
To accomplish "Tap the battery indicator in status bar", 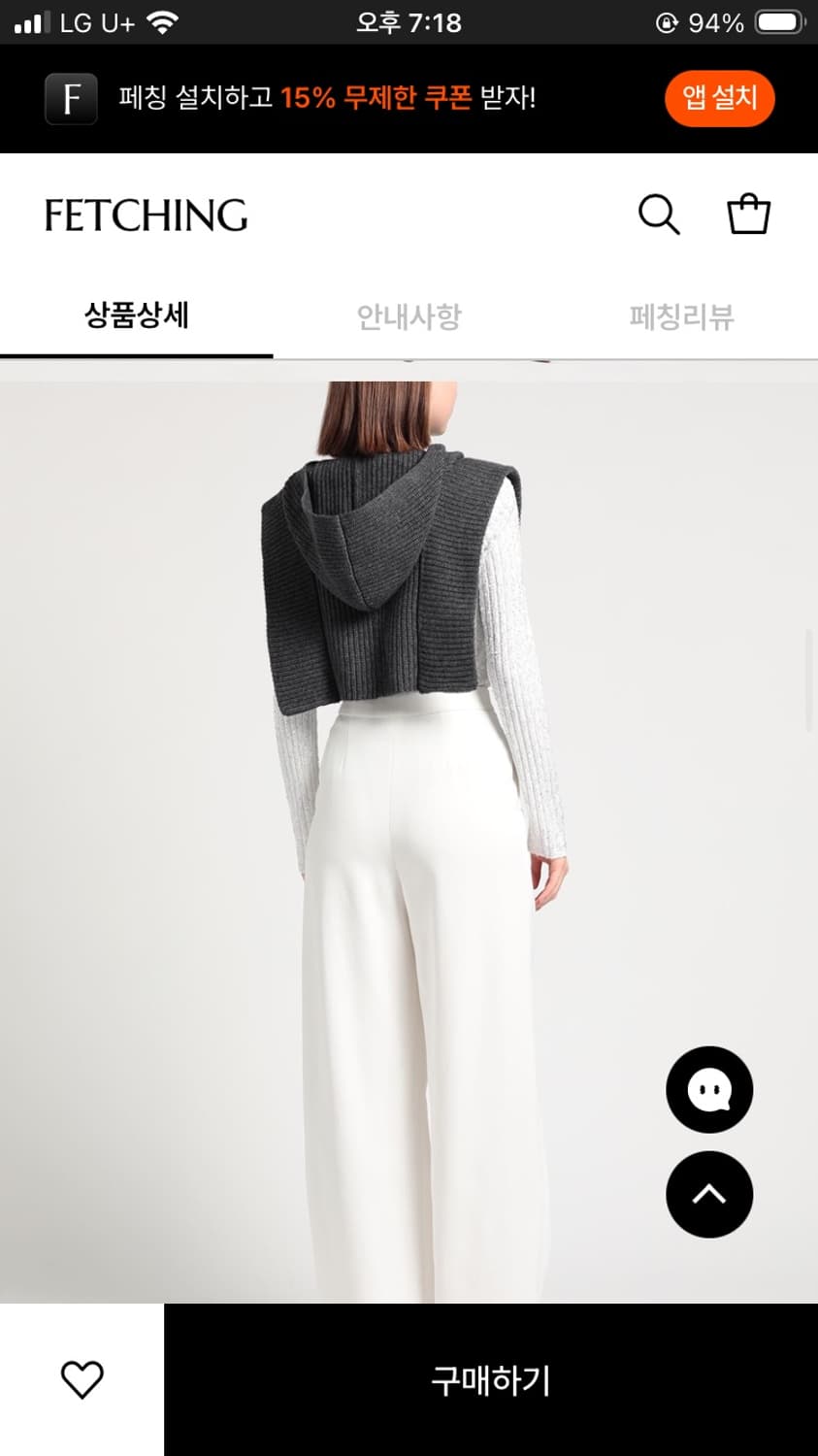I will [x=775, y=21].
